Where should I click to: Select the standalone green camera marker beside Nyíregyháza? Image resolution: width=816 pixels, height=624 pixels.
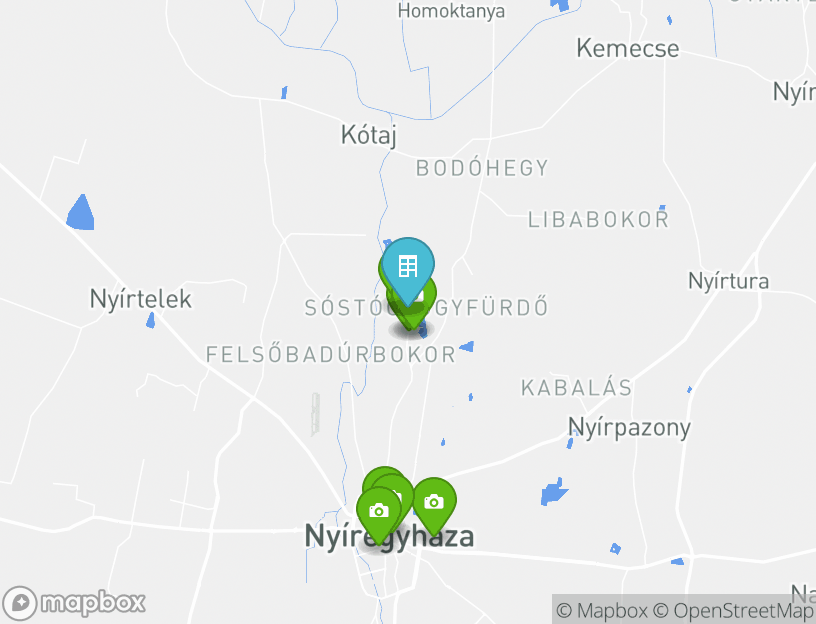tap(433, 502)
